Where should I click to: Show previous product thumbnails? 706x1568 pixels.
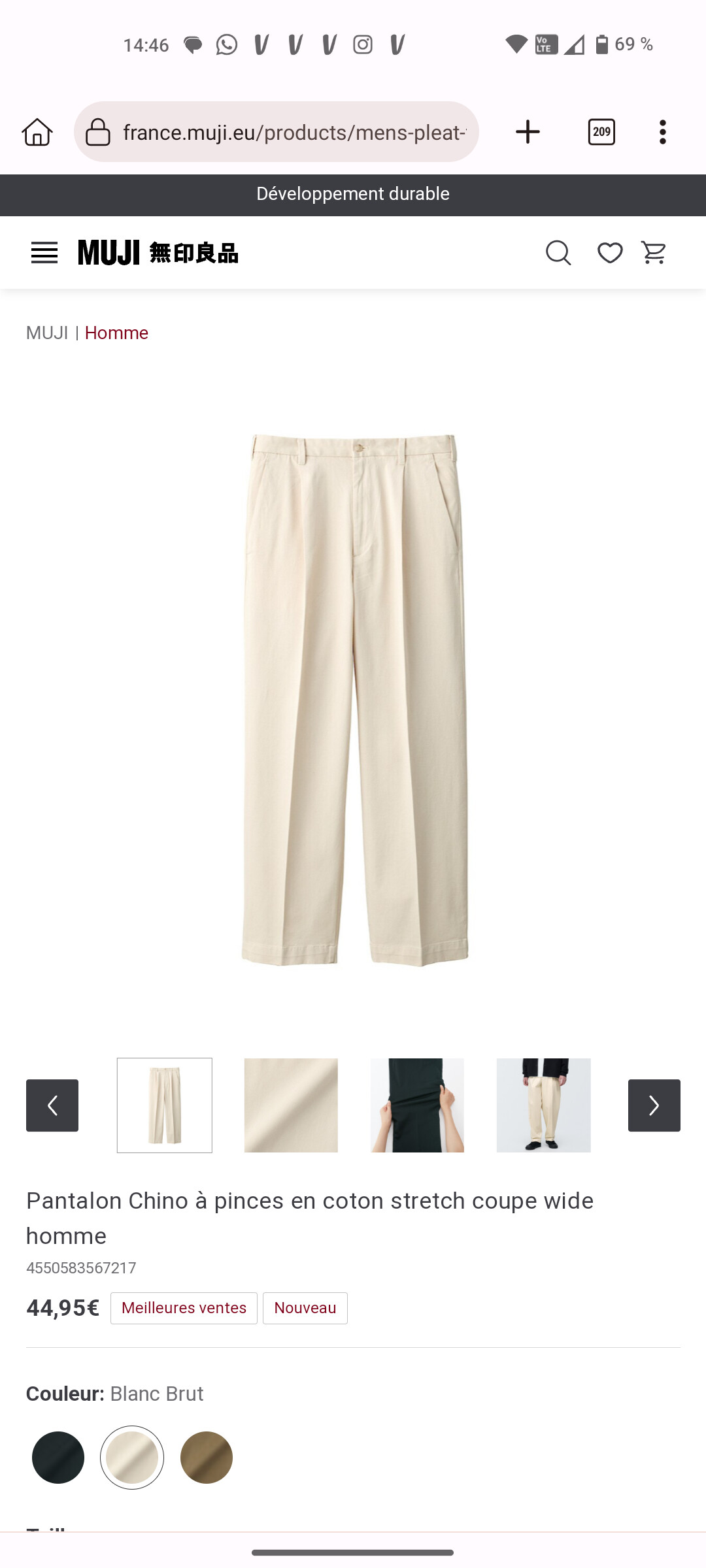click(52, 1105)
